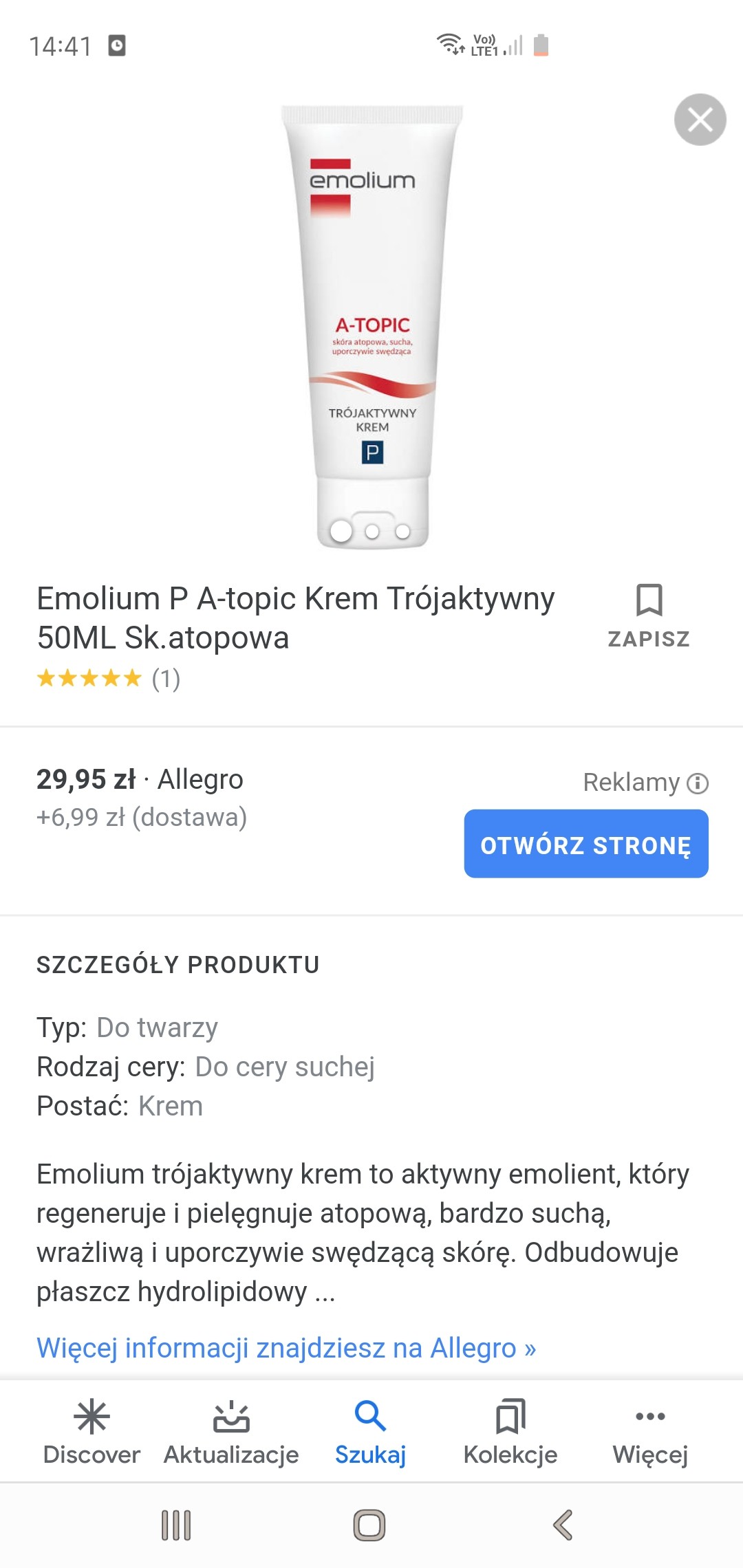Open the Kolekcje tab

510,1433
